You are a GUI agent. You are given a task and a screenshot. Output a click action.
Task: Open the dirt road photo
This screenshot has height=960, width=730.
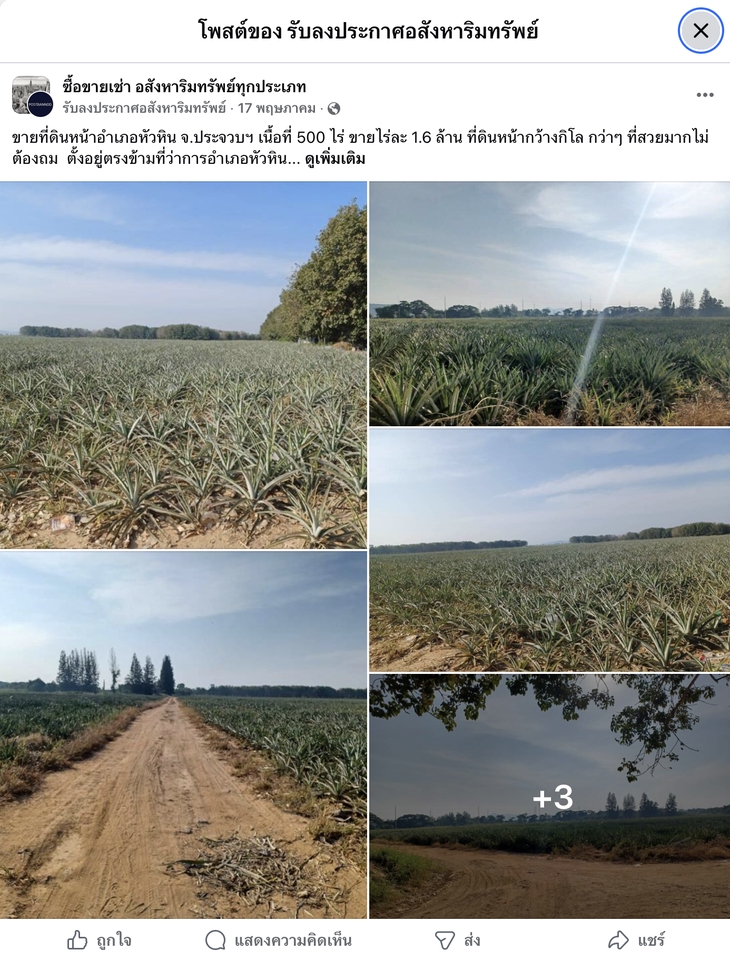183,735
